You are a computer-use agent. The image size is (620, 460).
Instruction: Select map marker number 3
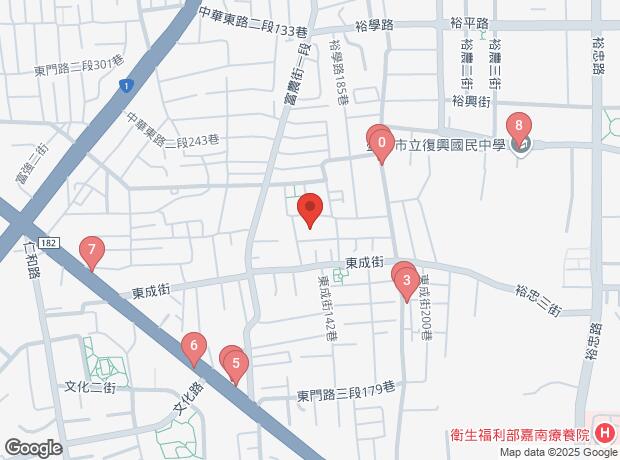coord(406,281)
